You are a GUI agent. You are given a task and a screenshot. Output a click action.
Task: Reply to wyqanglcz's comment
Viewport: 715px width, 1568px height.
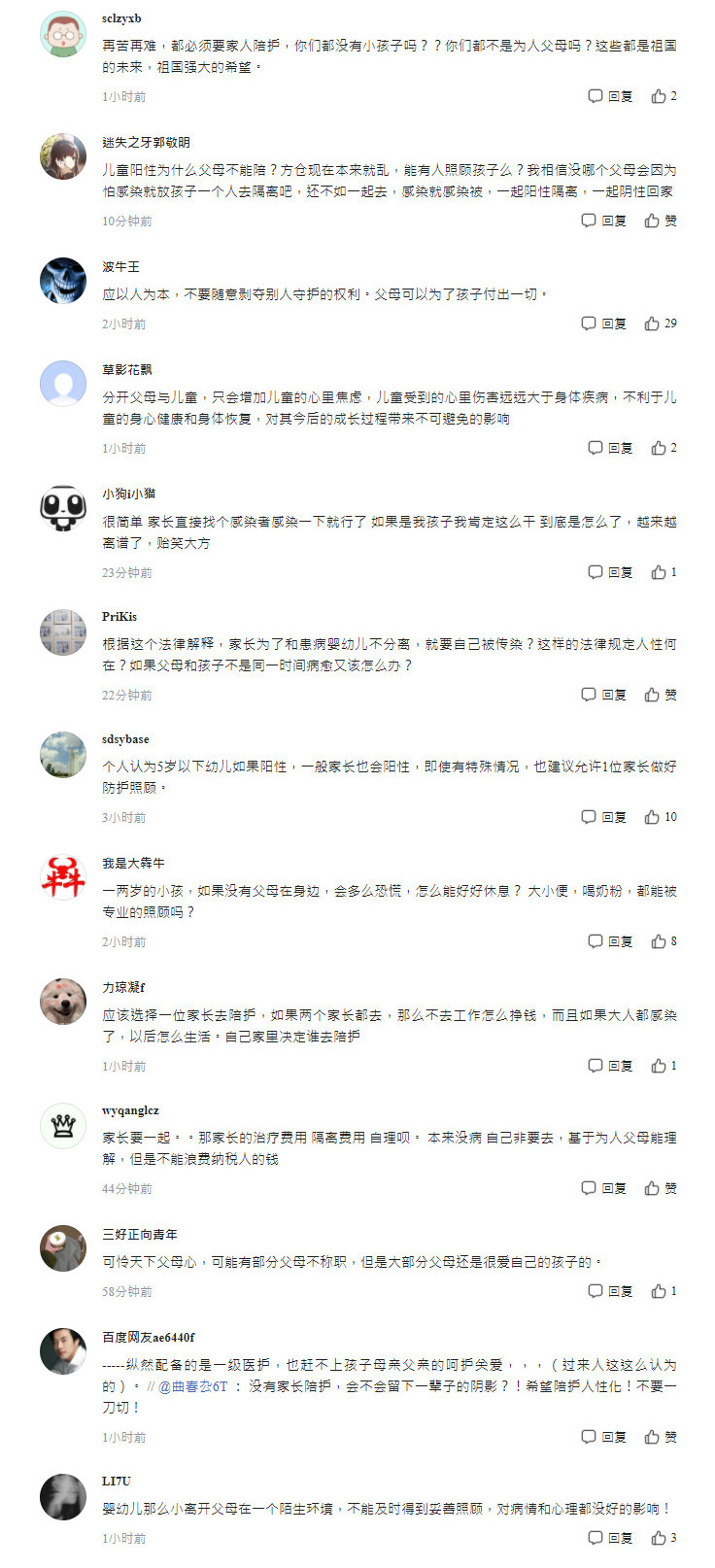pos(603,1188)
